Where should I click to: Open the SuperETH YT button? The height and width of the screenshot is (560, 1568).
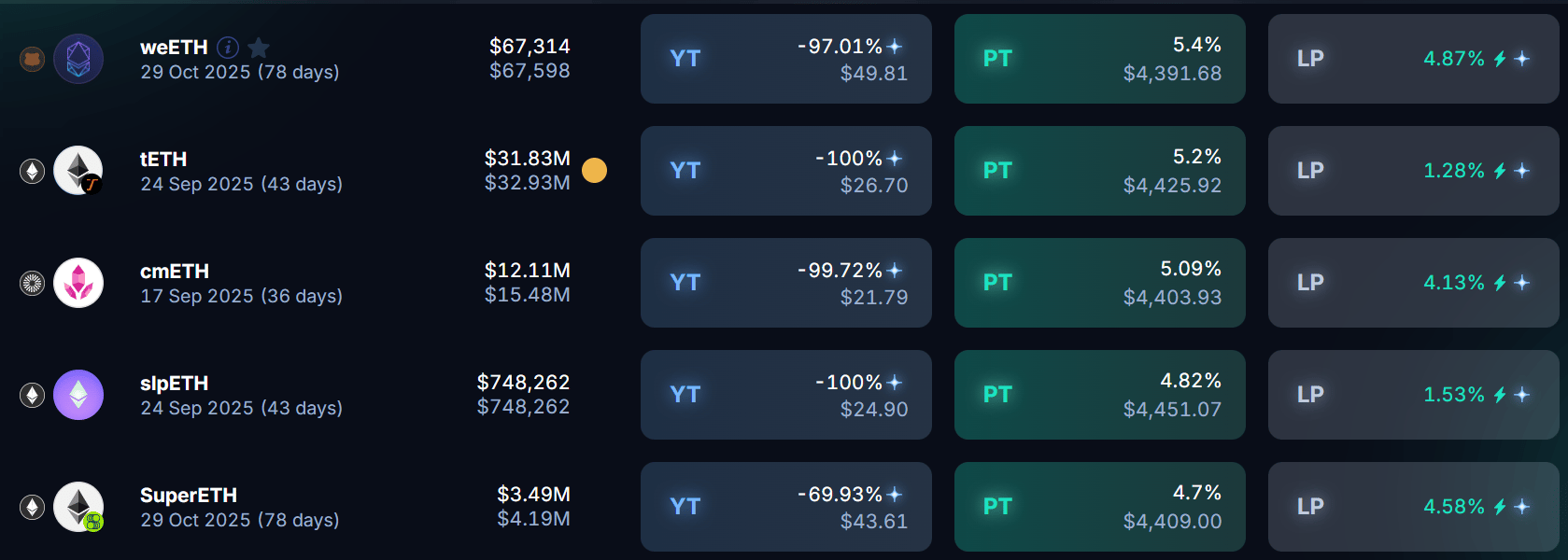click(785, 507)
